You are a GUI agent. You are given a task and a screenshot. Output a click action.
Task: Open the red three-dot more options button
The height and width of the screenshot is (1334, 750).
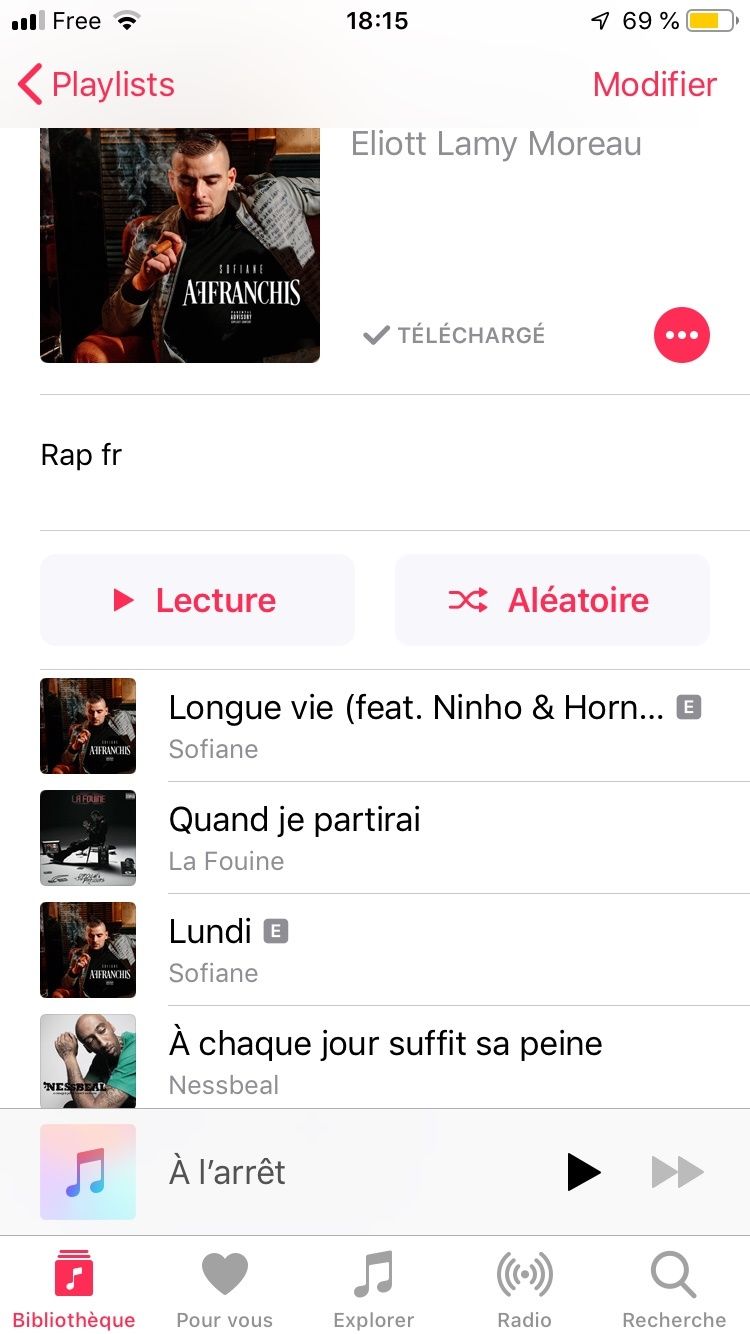[x=682, y=335]
